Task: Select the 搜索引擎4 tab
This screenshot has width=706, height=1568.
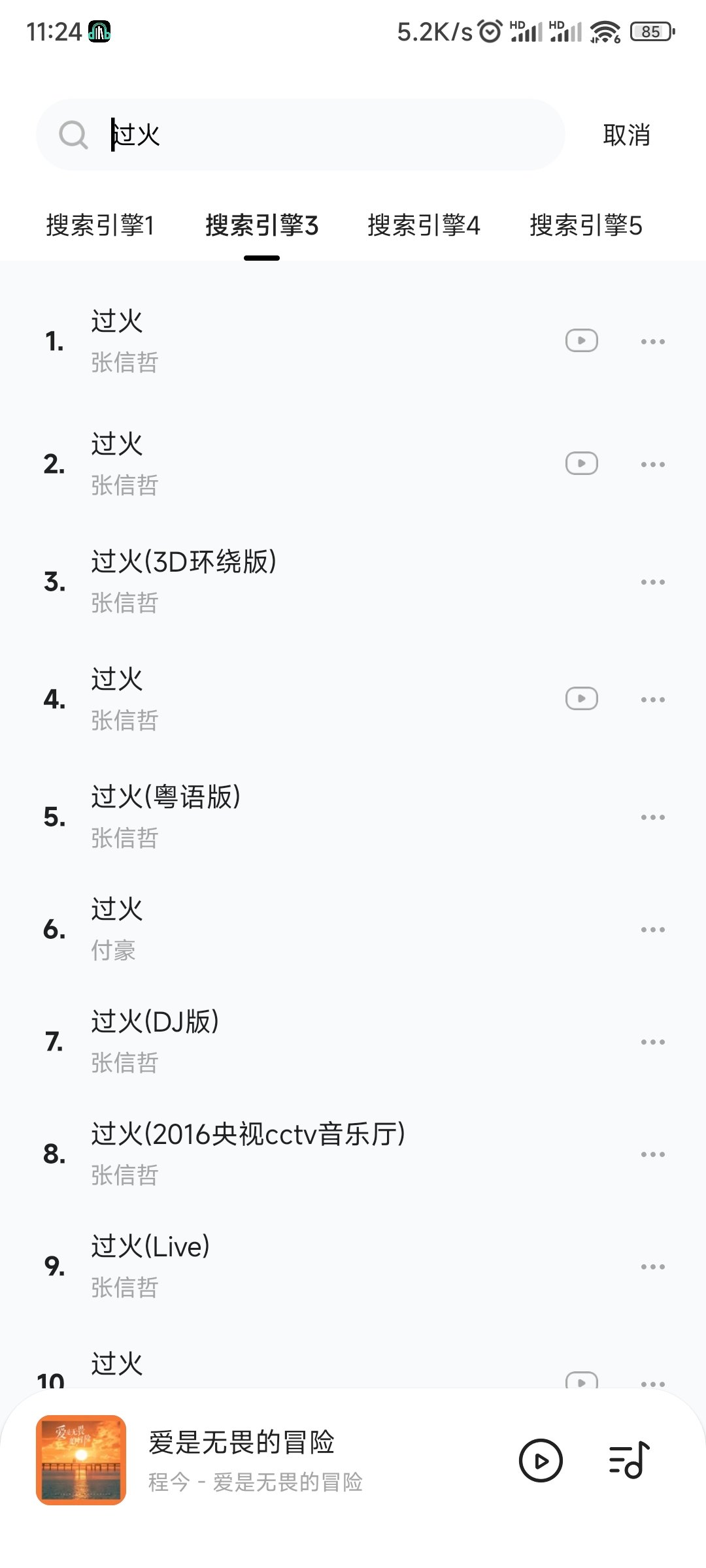Action: click(425, 225)
